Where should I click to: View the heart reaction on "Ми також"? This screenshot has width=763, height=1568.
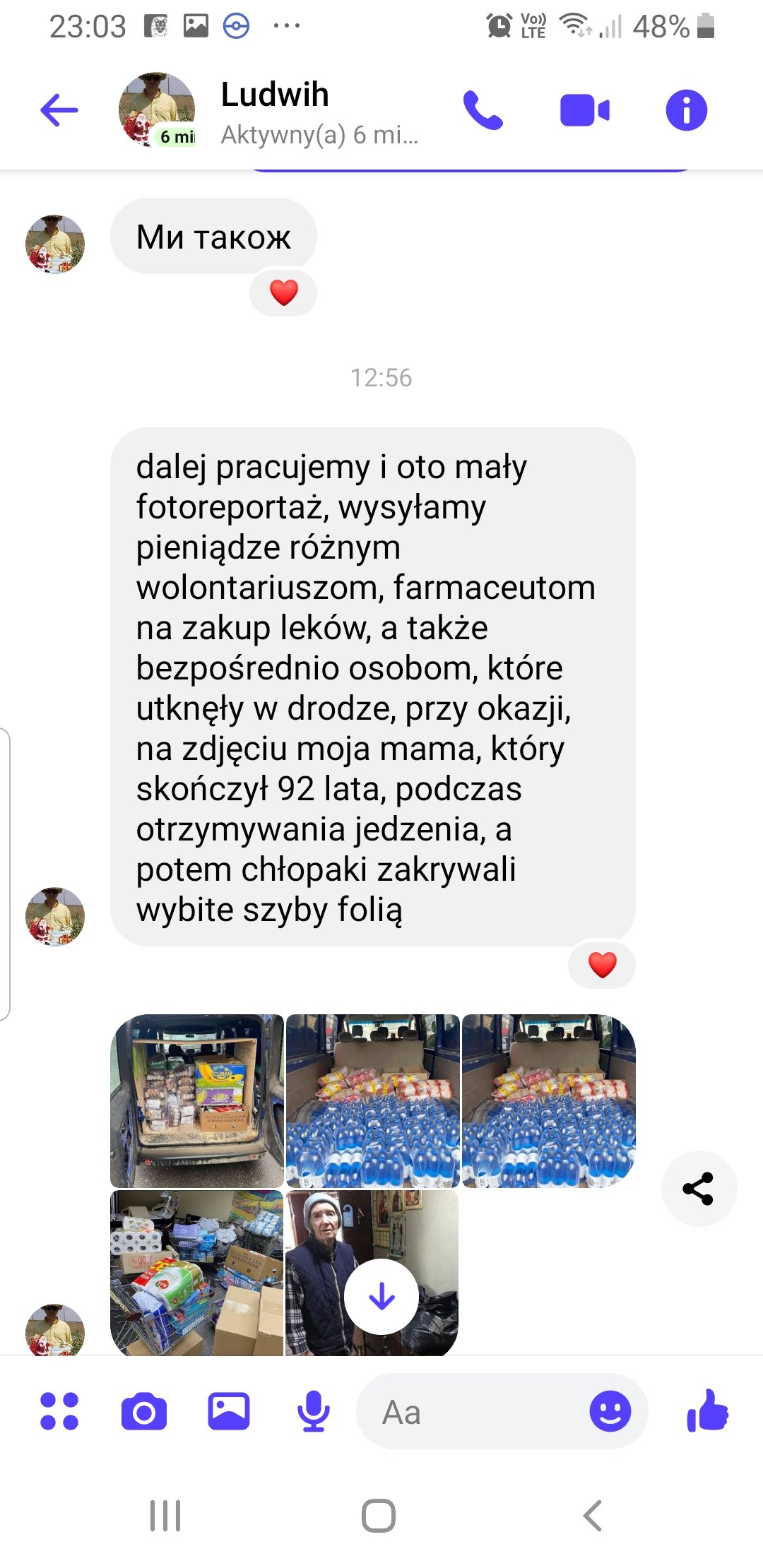pos(283,292)
